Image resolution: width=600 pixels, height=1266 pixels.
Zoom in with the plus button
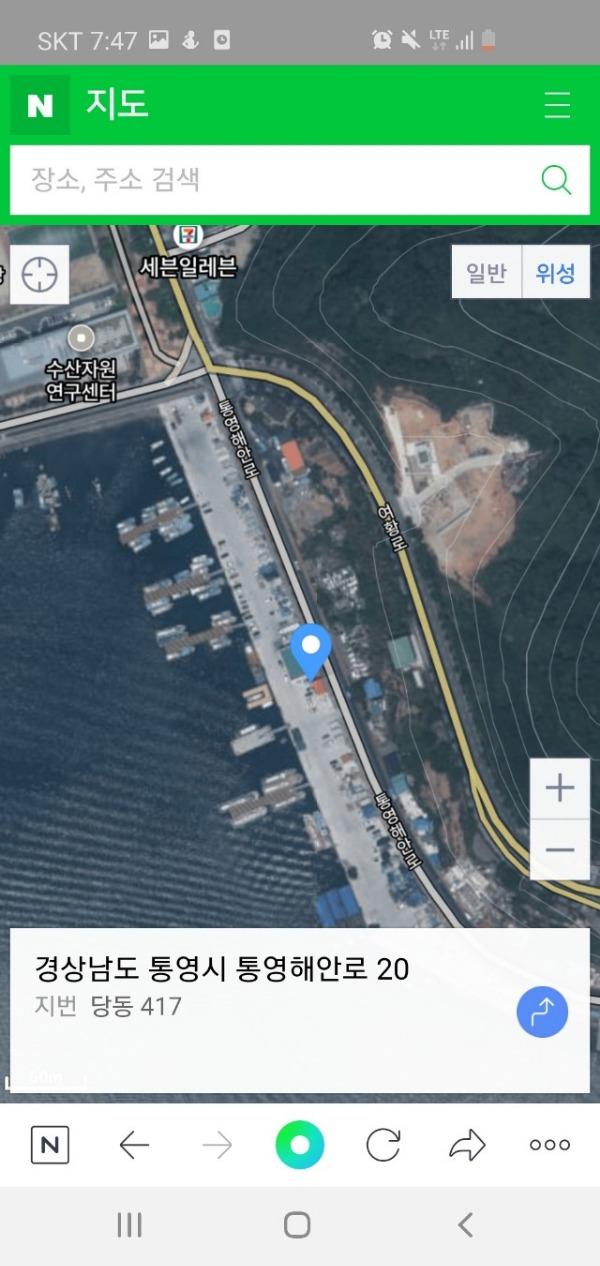point(560,788)
